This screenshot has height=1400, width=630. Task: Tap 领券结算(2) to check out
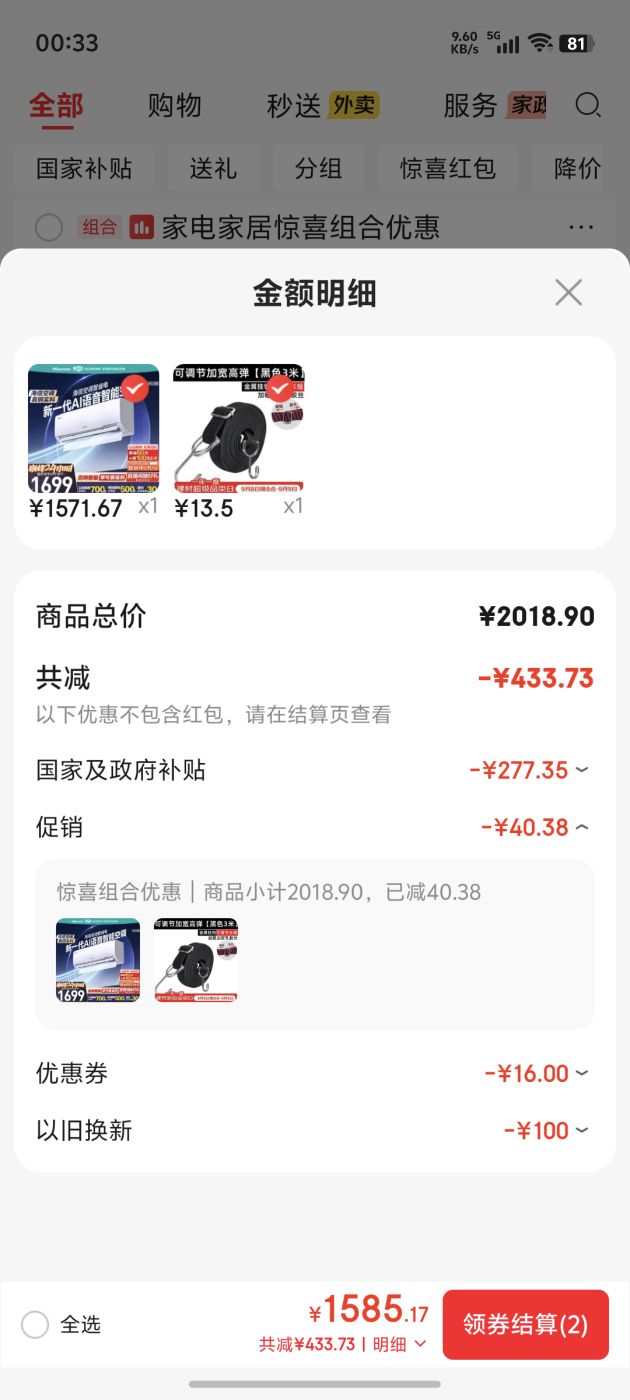525,1324
